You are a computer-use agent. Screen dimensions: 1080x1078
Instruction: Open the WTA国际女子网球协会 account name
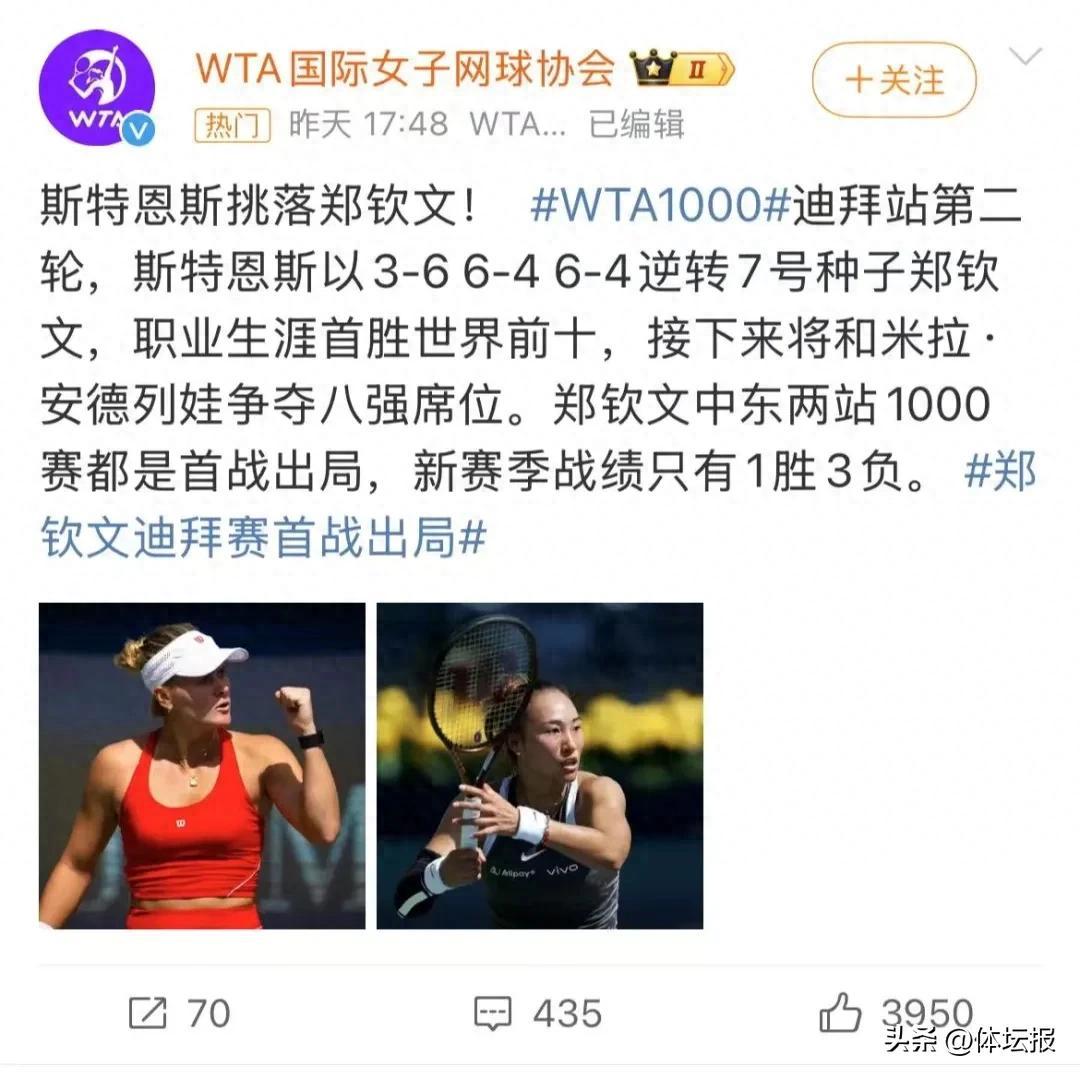click(x=404, y=68)
